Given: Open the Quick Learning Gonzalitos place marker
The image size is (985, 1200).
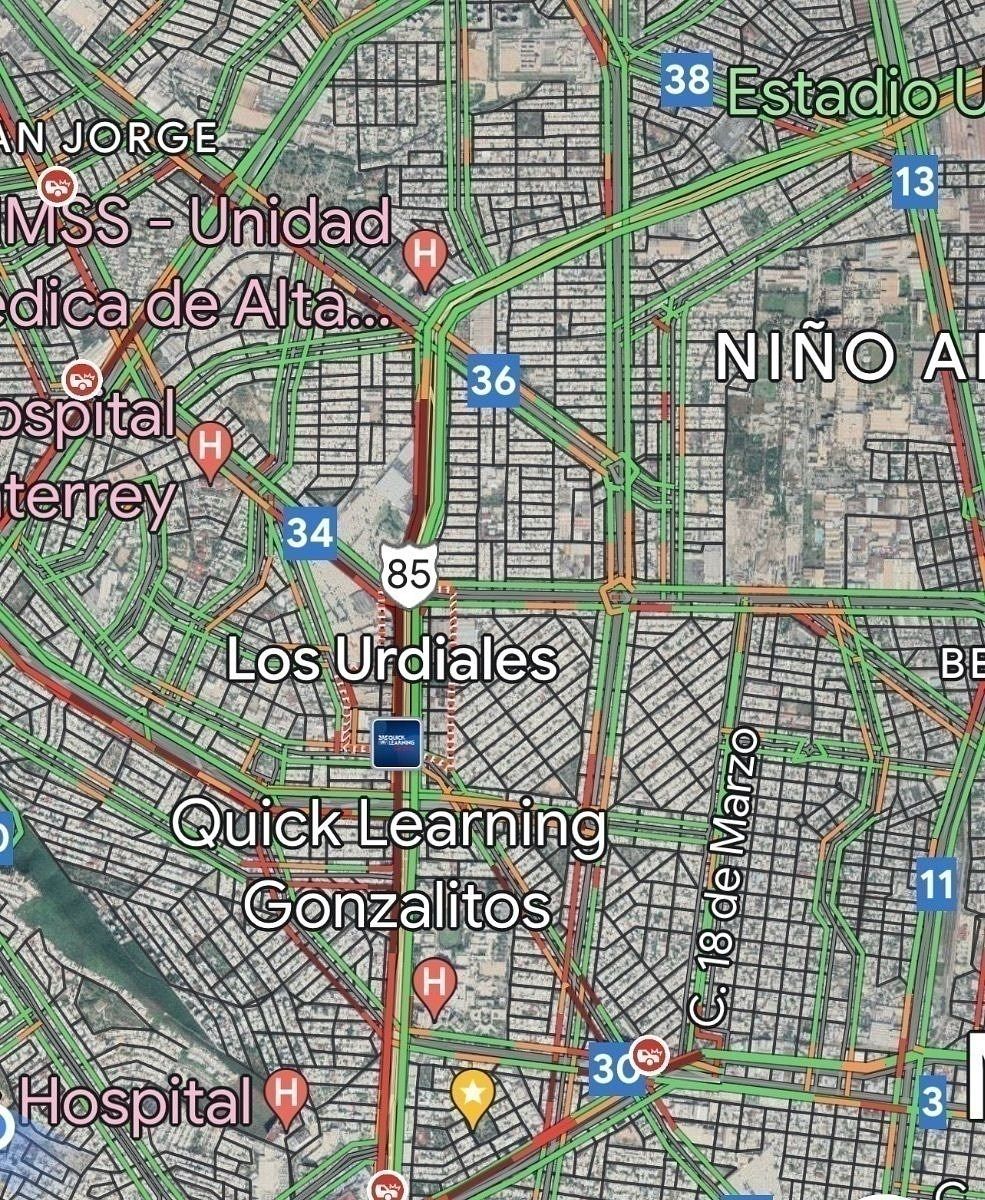Looking at the screenshot, I should click(x=397, y=743).
